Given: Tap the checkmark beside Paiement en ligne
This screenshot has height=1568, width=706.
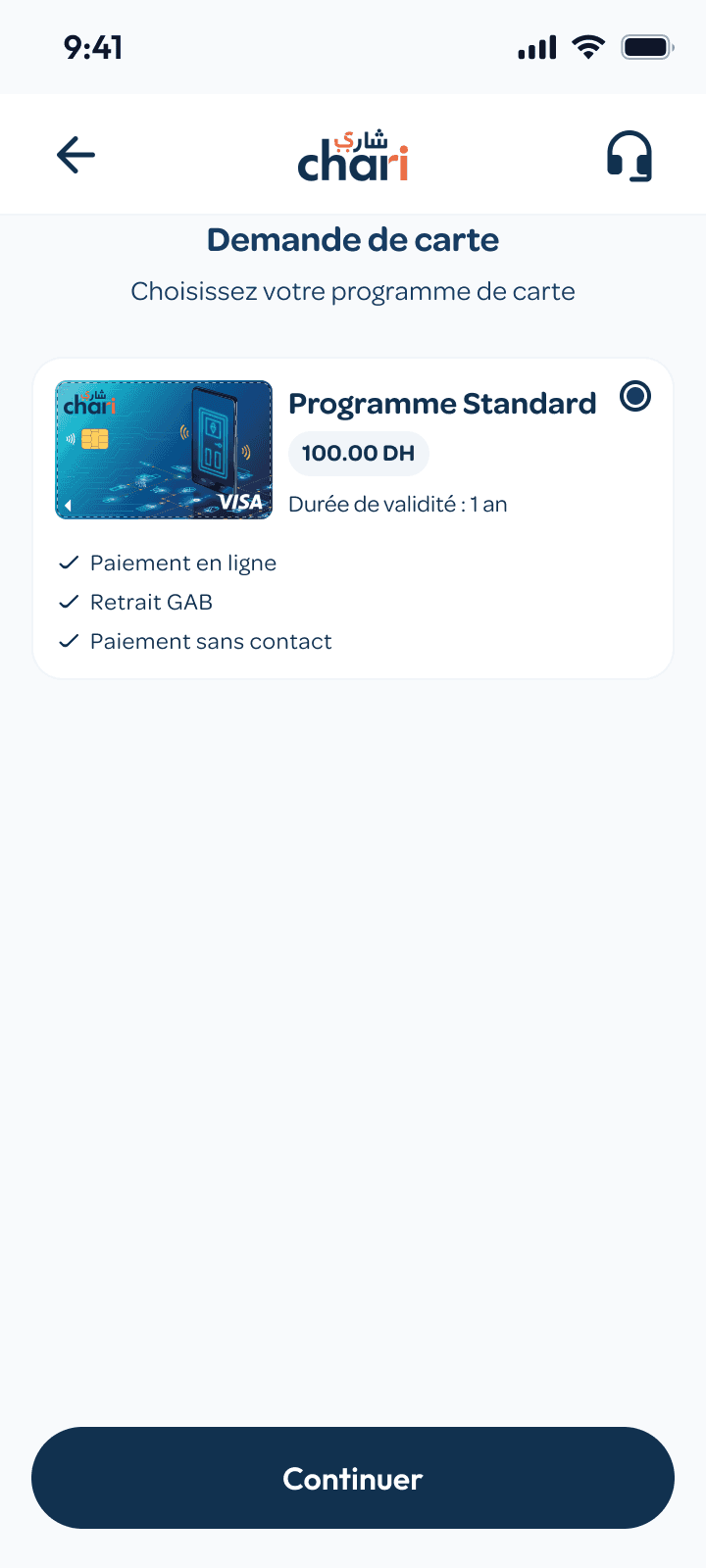Looking at the screenshot, I should [69, 563].
